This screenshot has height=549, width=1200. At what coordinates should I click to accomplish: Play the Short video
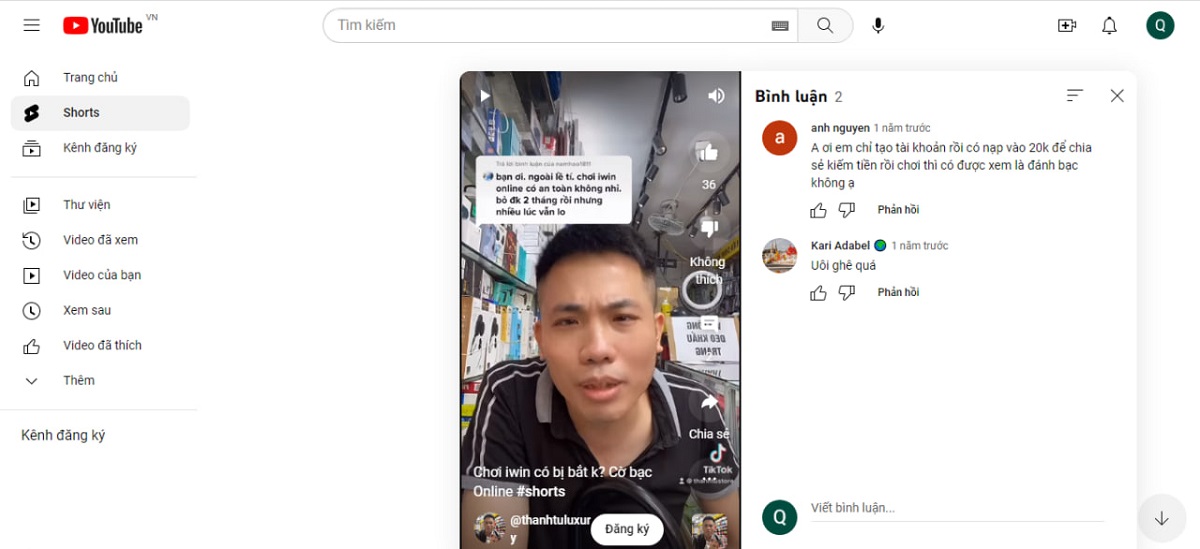485,96
